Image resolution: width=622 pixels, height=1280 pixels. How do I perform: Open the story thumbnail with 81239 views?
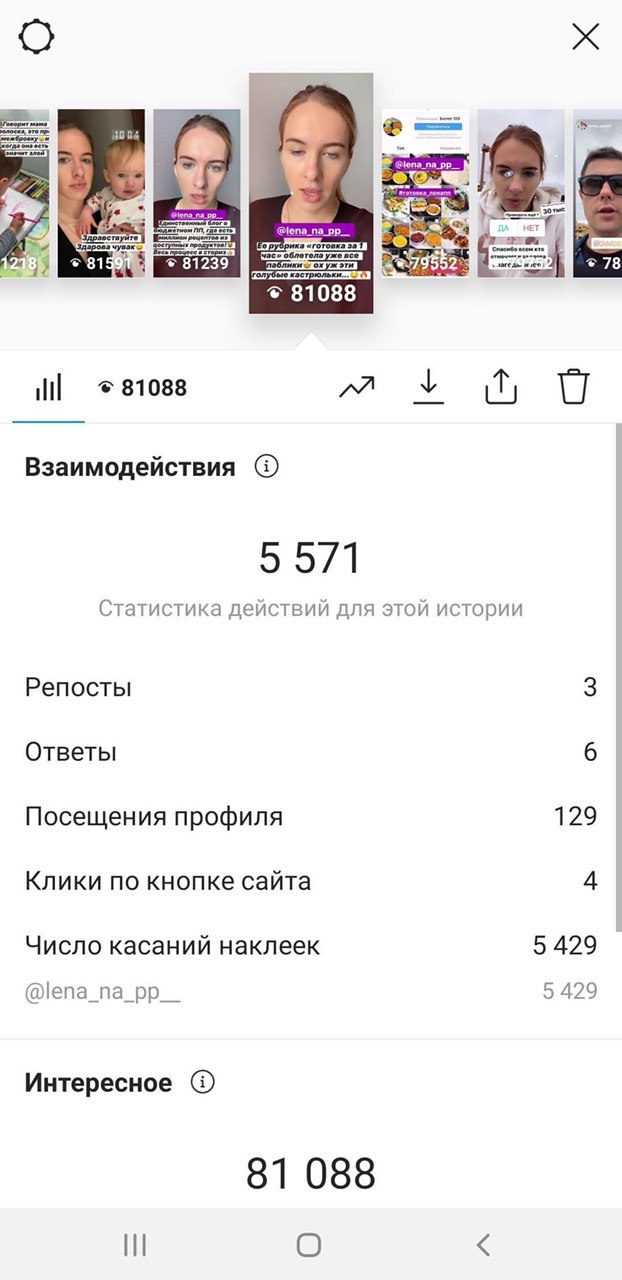tap(197, 193)
